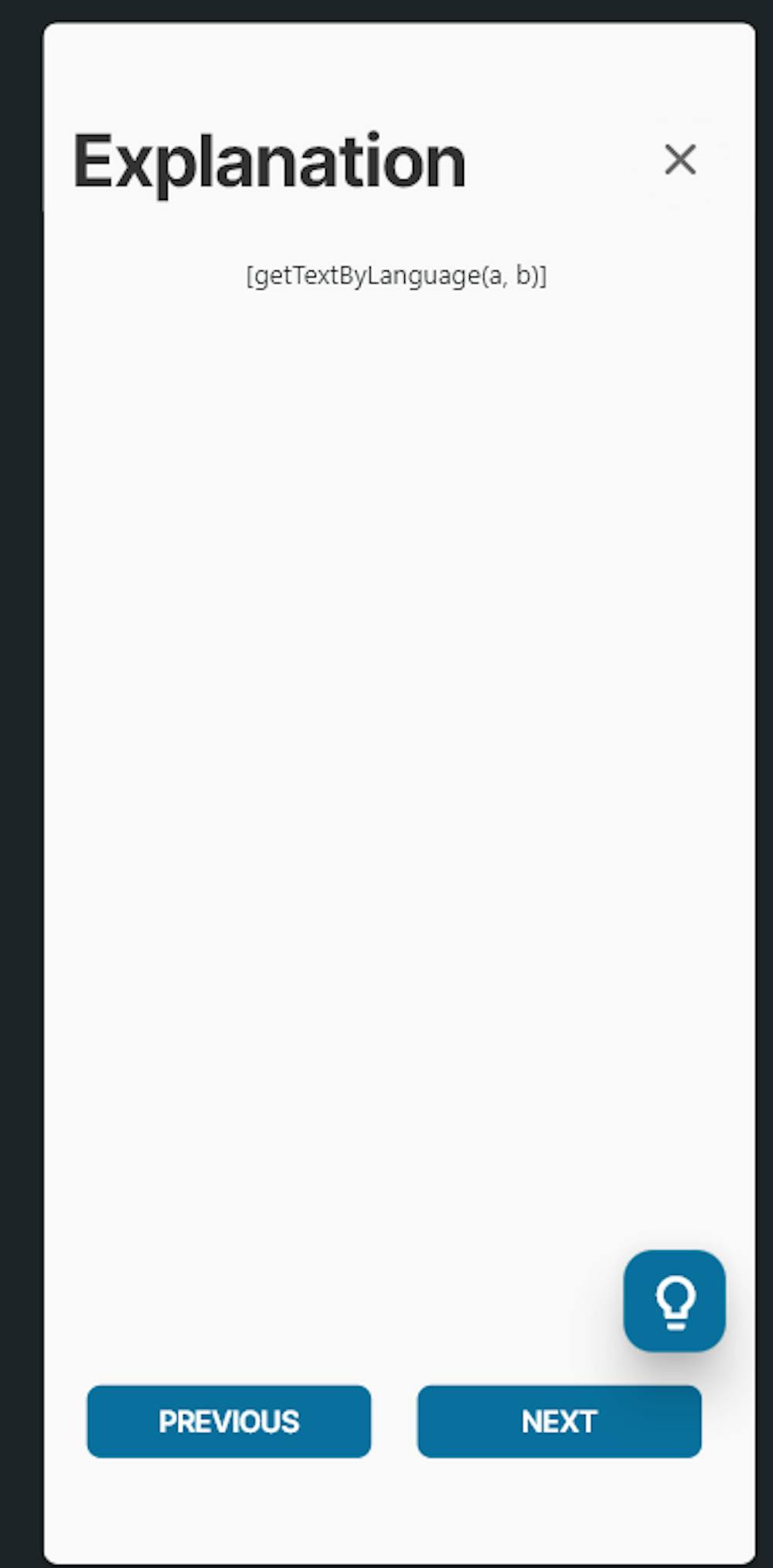This screenshot has height=1568, width=773.
Task: Close the Explanation panel
Action: pyautogui.click(x=680, y=160)
